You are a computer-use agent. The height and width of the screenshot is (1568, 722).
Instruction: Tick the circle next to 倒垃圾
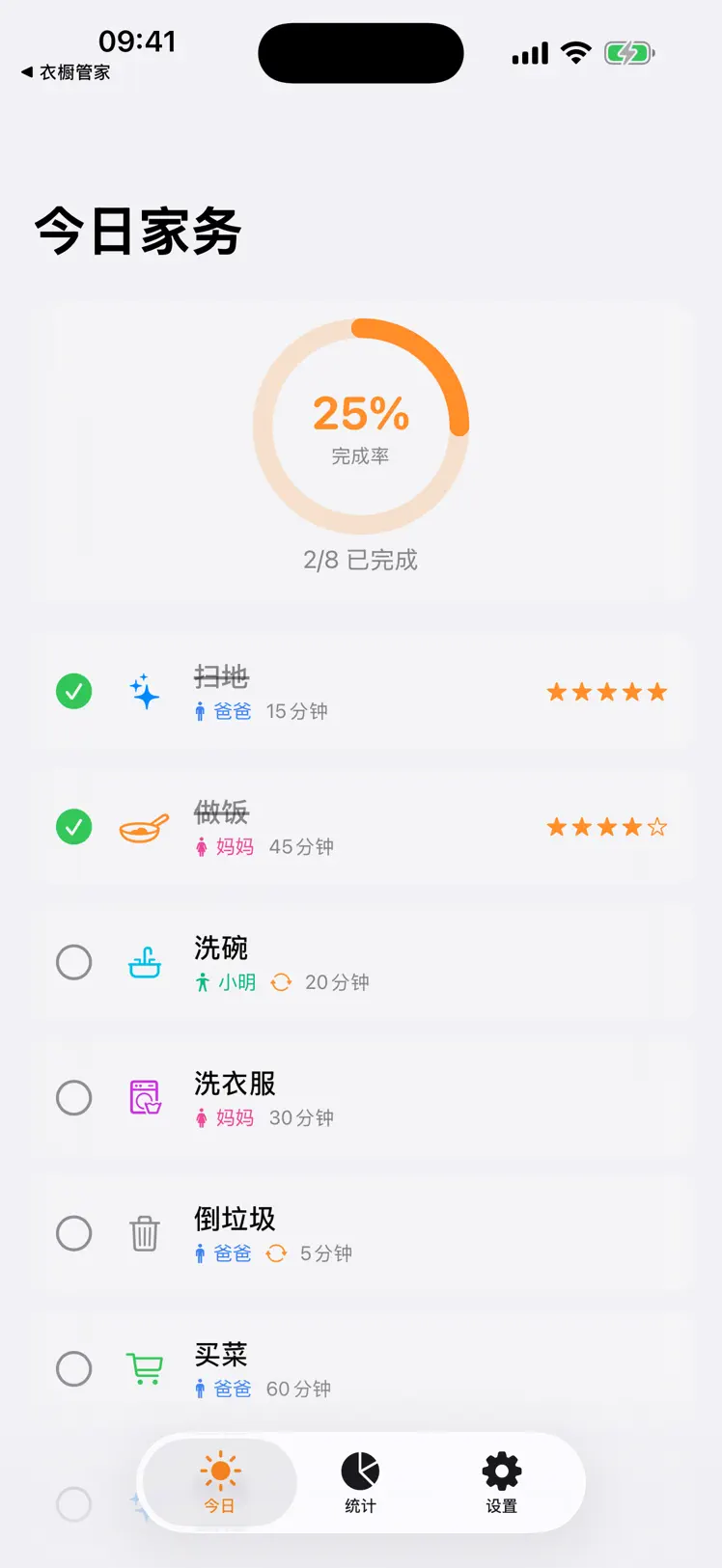74,1234
